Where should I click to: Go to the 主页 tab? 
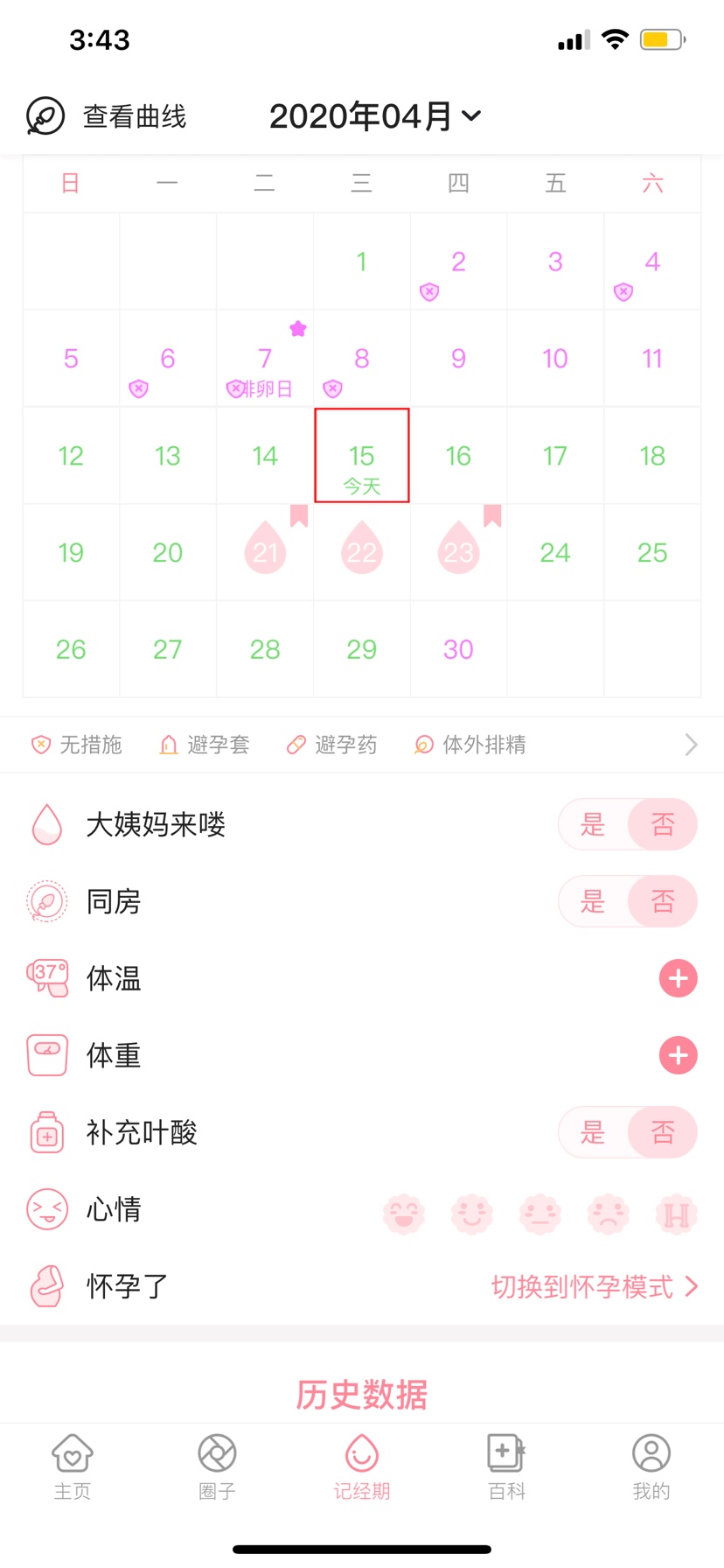[x=73, y=1467]
